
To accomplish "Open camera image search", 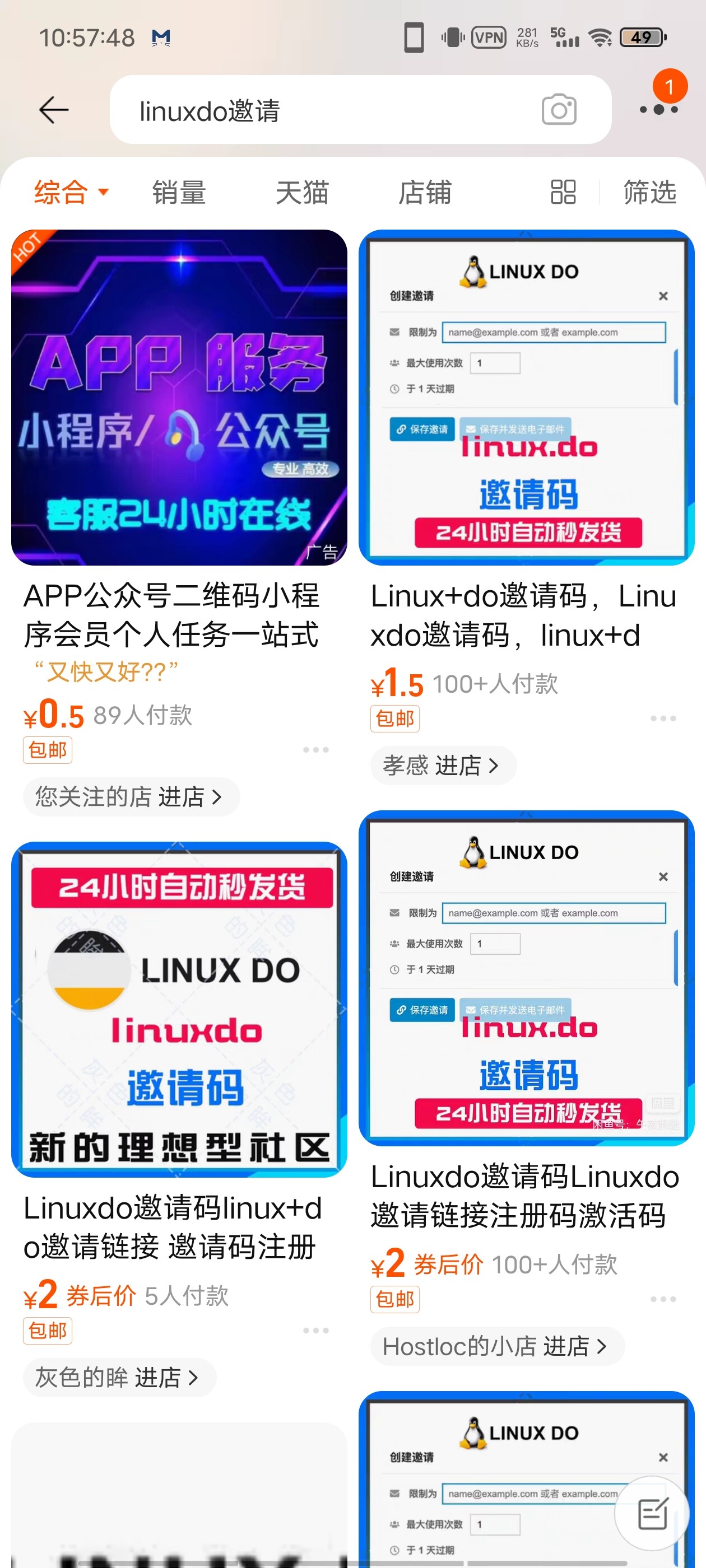I will coord(559,110).
